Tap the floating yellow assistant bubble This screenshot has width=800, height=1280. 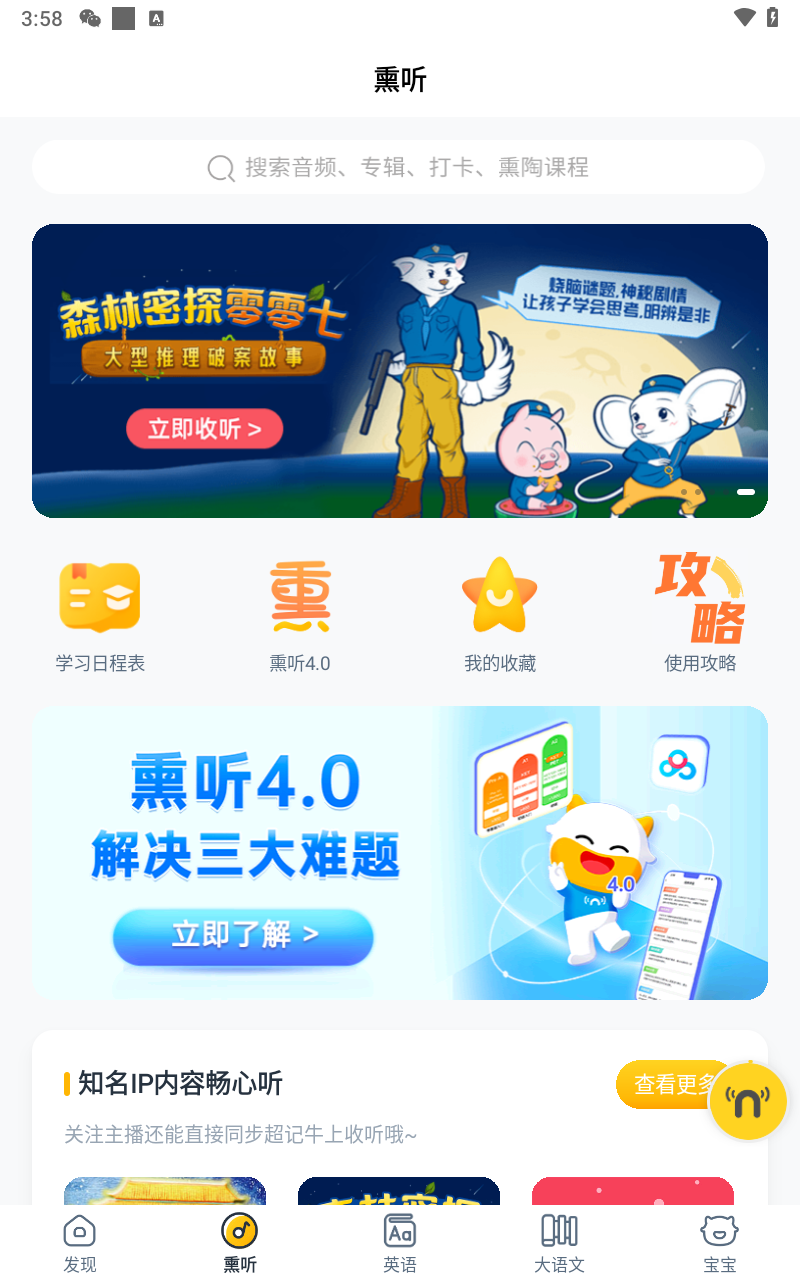(748, 1100)
